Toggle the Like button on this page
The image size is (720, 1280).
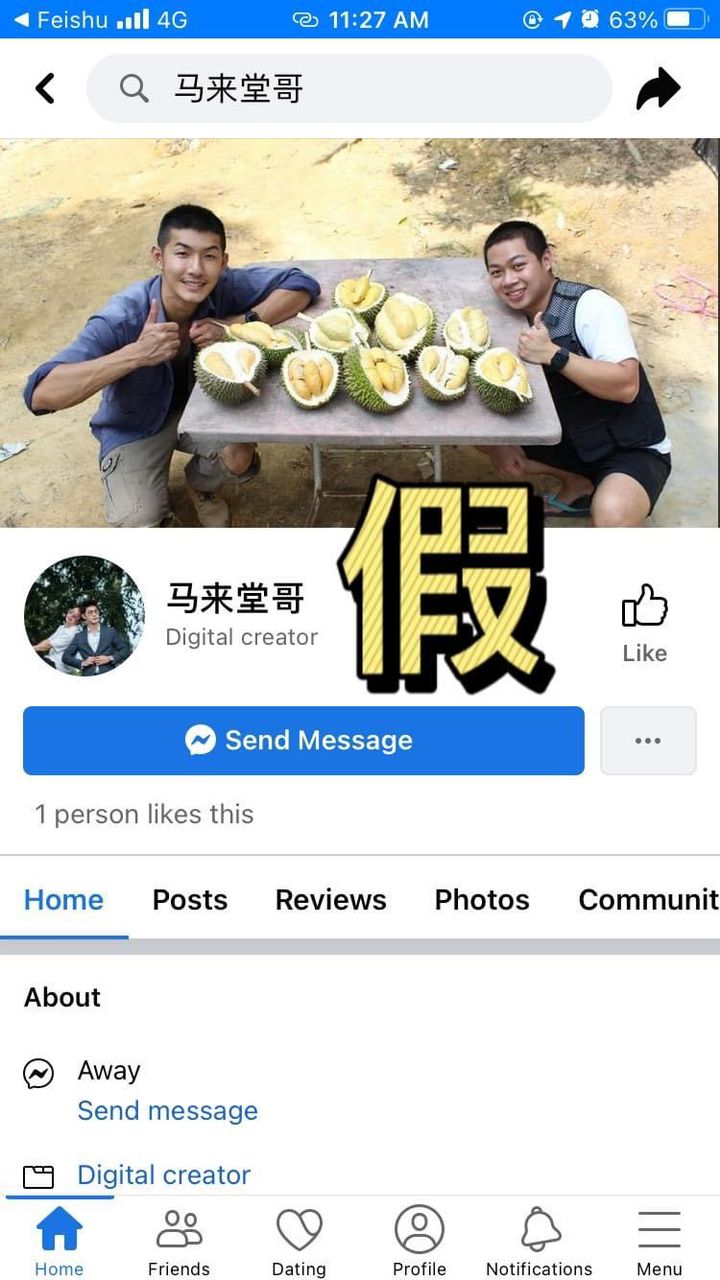(643, 620)
